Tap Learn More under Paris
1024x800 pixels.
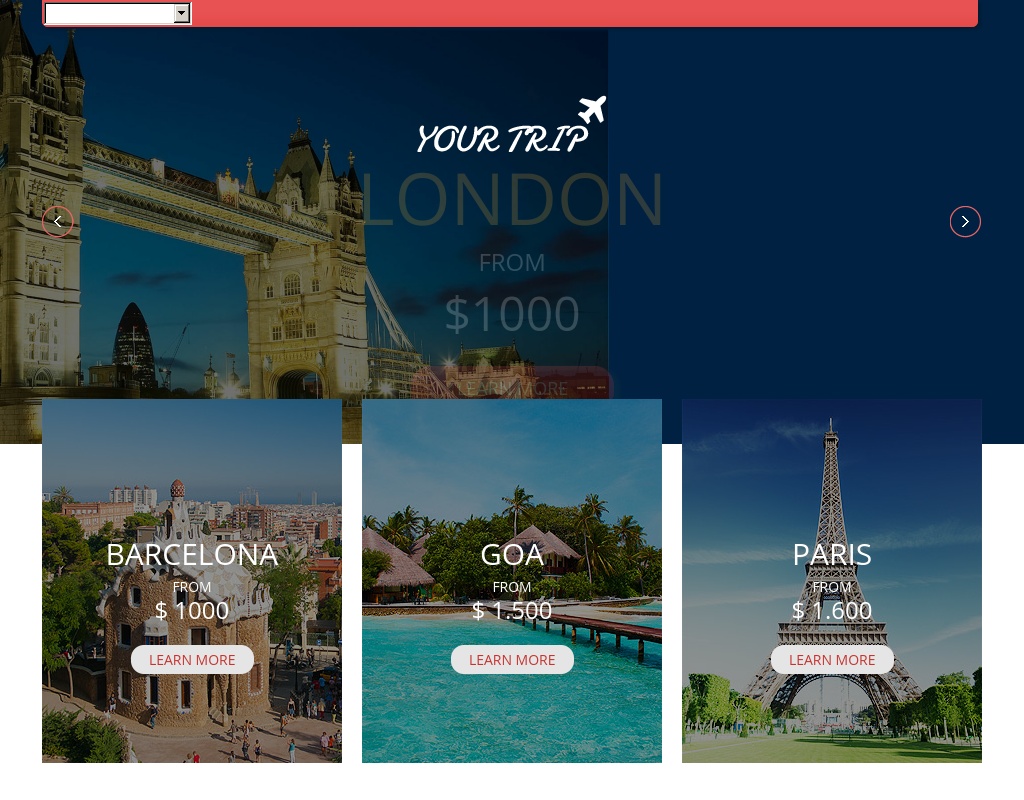point(832,660)
